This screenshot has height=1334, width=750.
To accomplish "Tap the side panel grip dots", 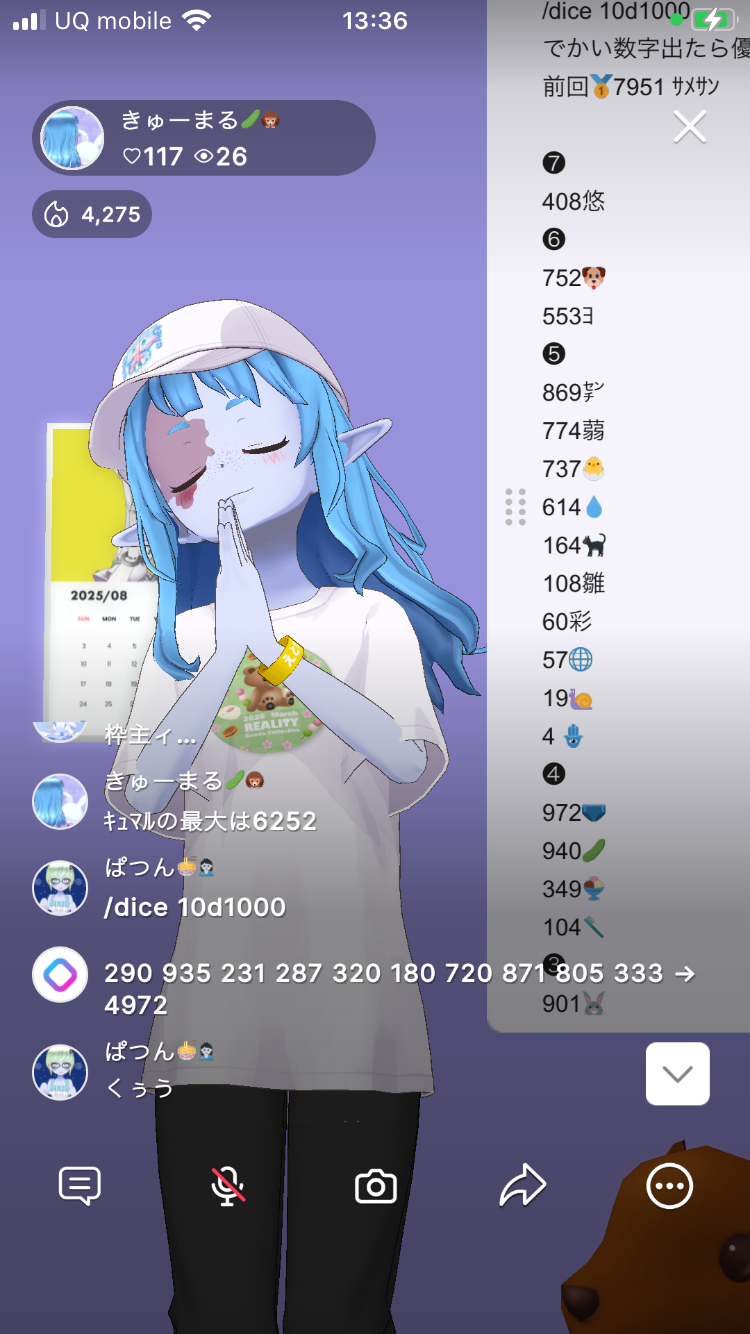I will pos(516,507).
